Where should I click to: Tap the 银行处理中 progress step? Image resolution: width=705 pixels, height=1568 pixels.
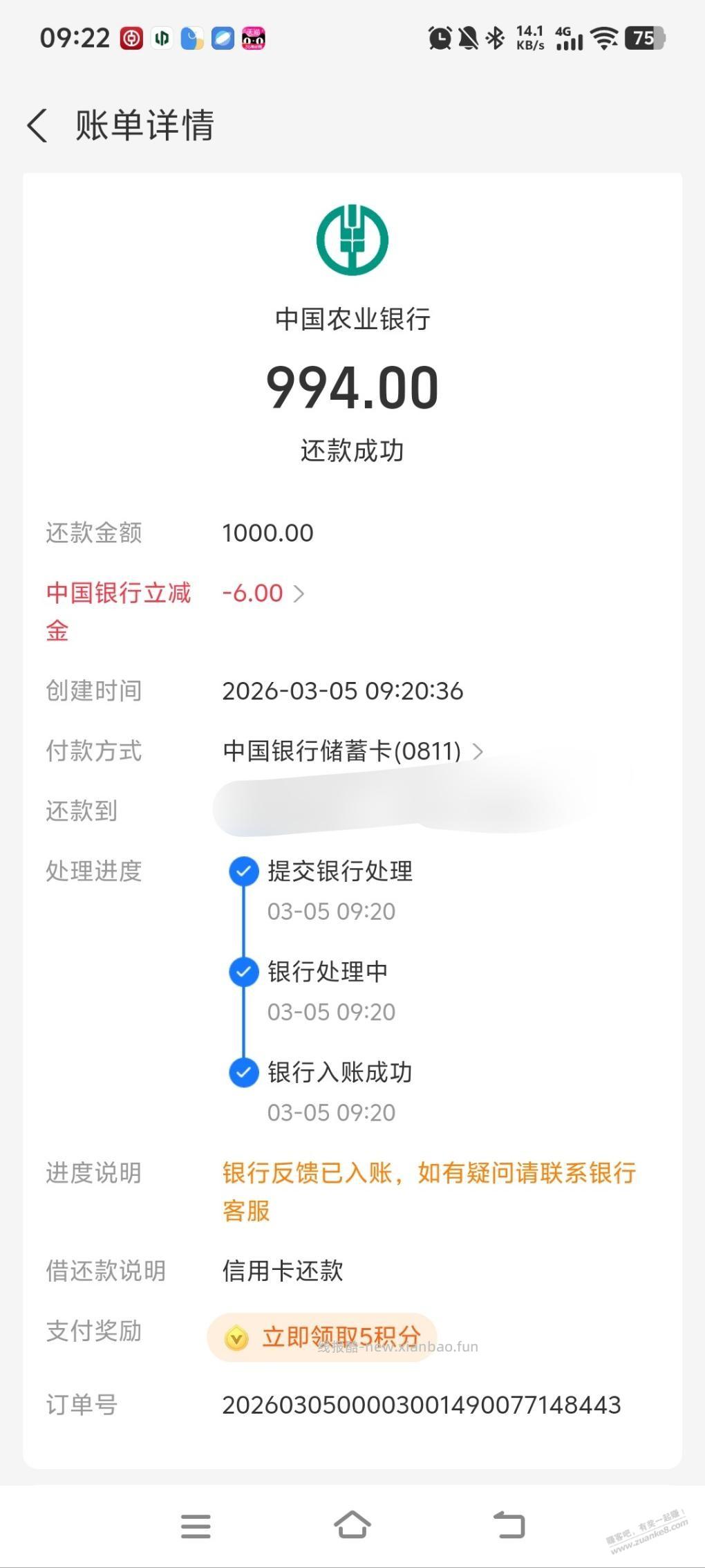click(x=328, y=972)
